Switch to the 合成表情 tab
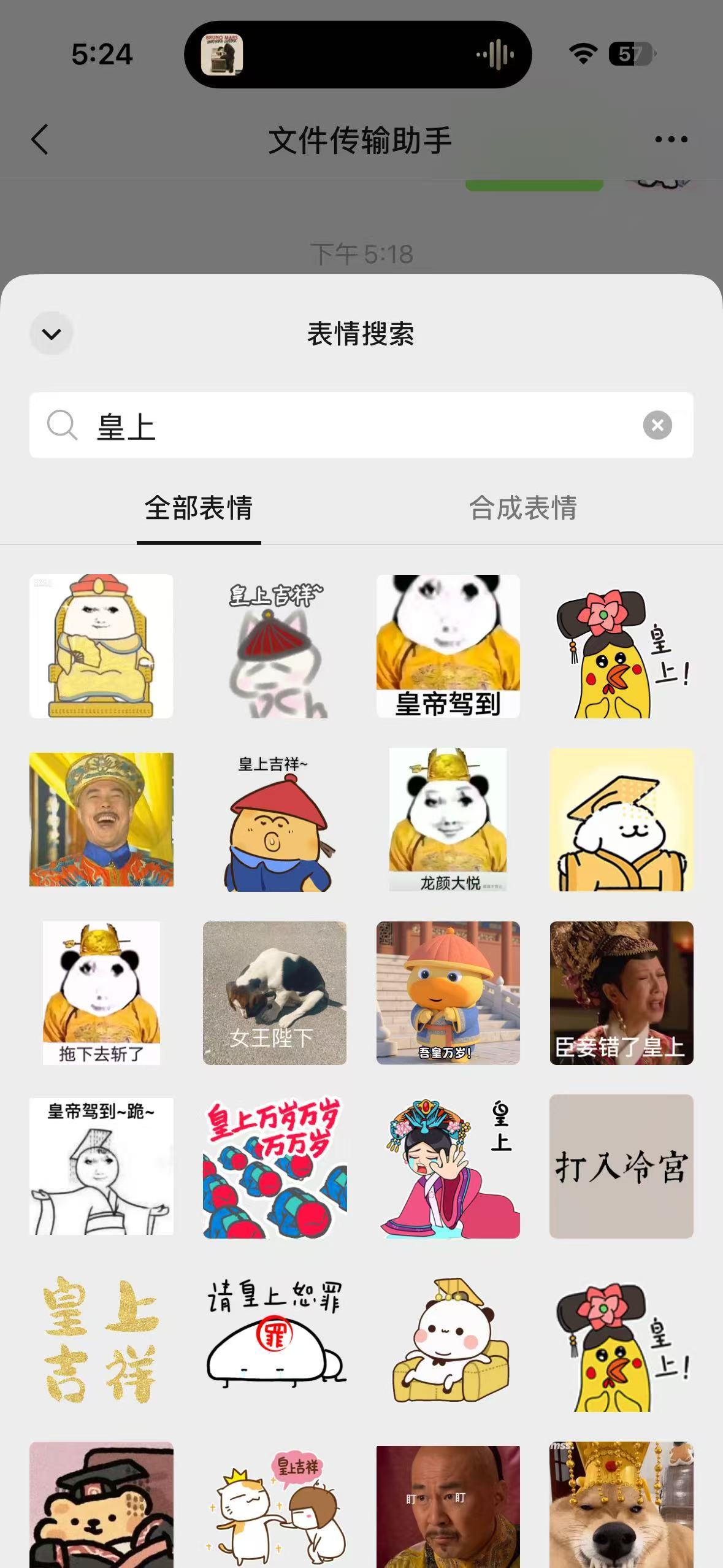 (x=523, y=508)
